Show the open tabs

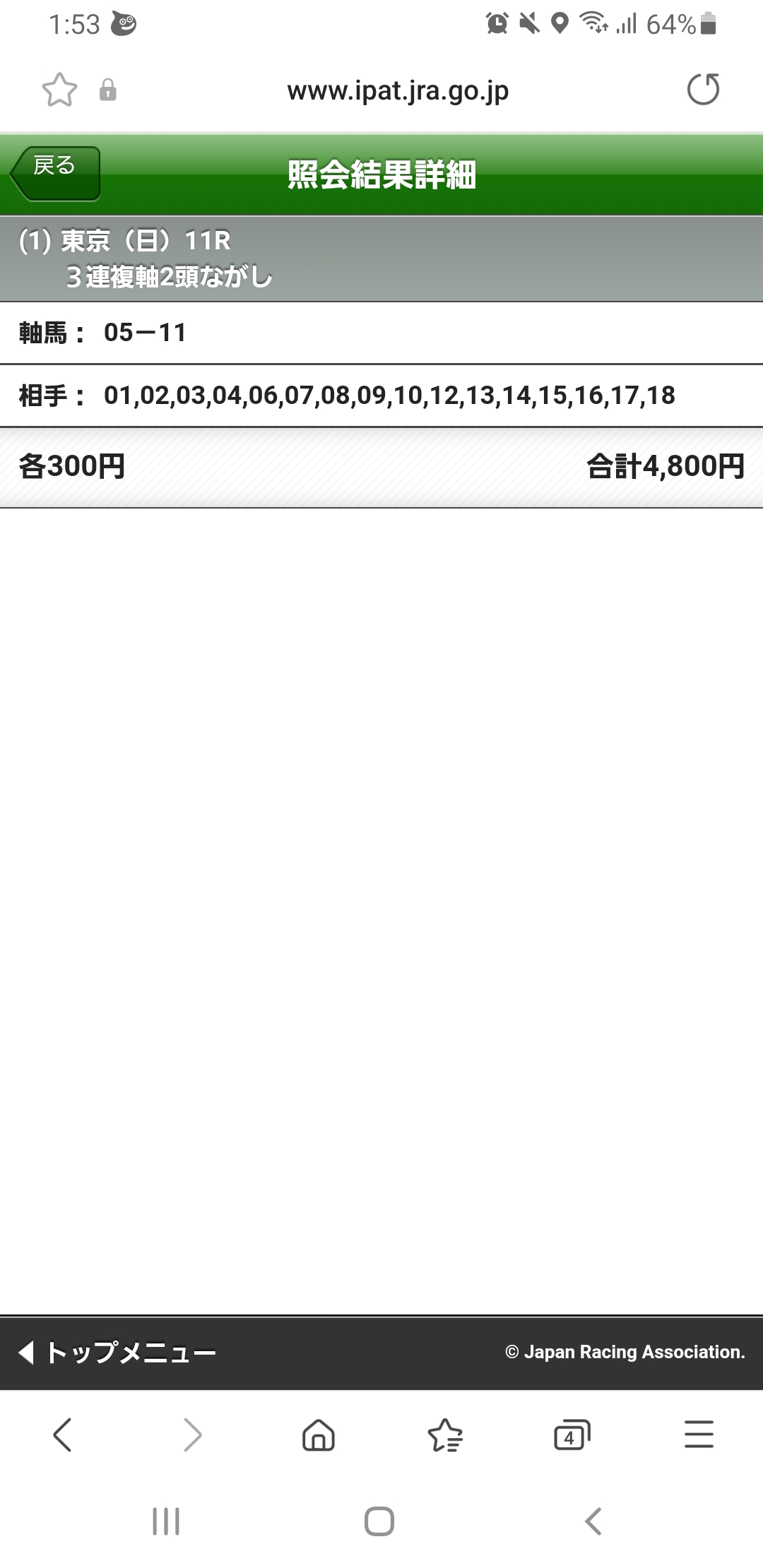click(x=572, y=1435)
